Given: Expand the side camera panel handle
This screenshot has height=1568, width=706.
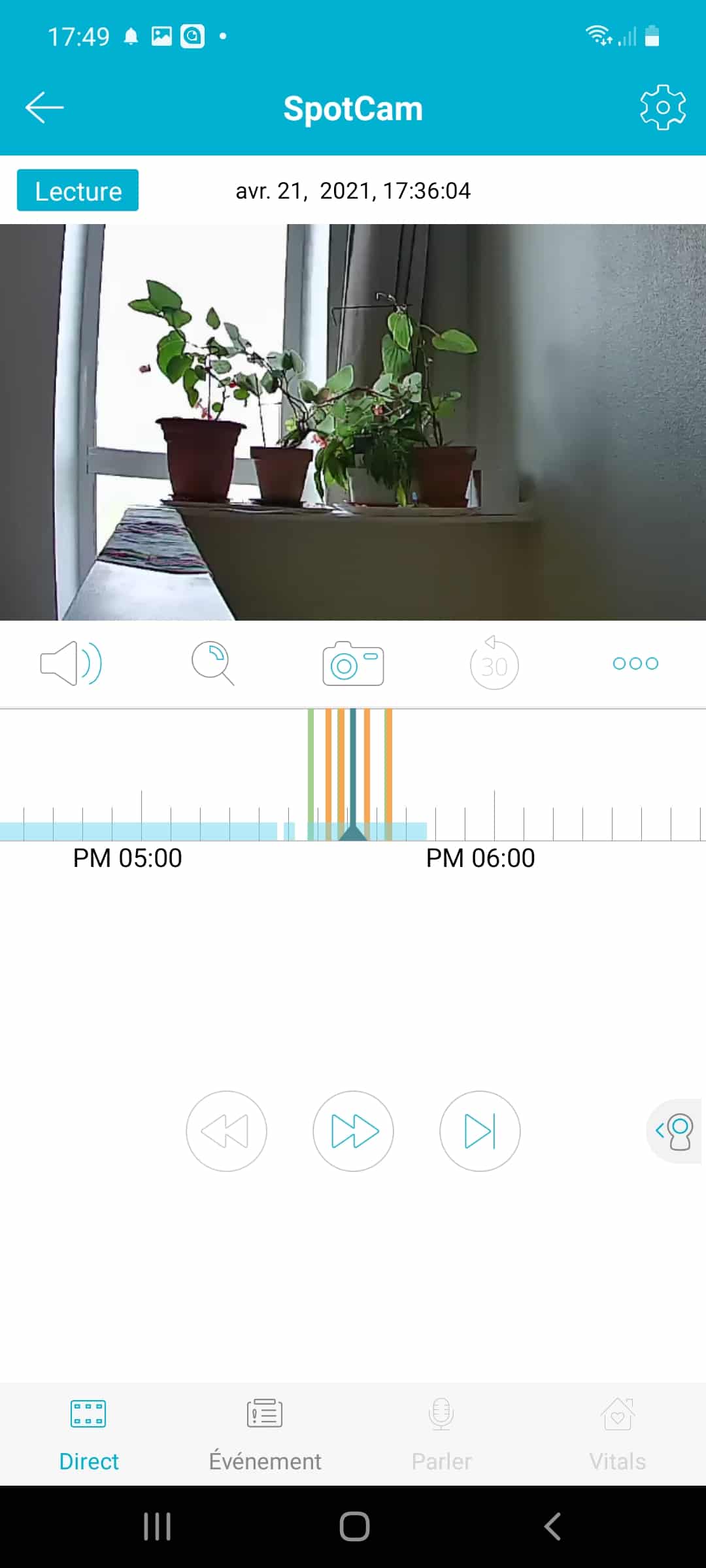Looking at the screenshot, I should pyautogui.click(x=675, y=1131).
